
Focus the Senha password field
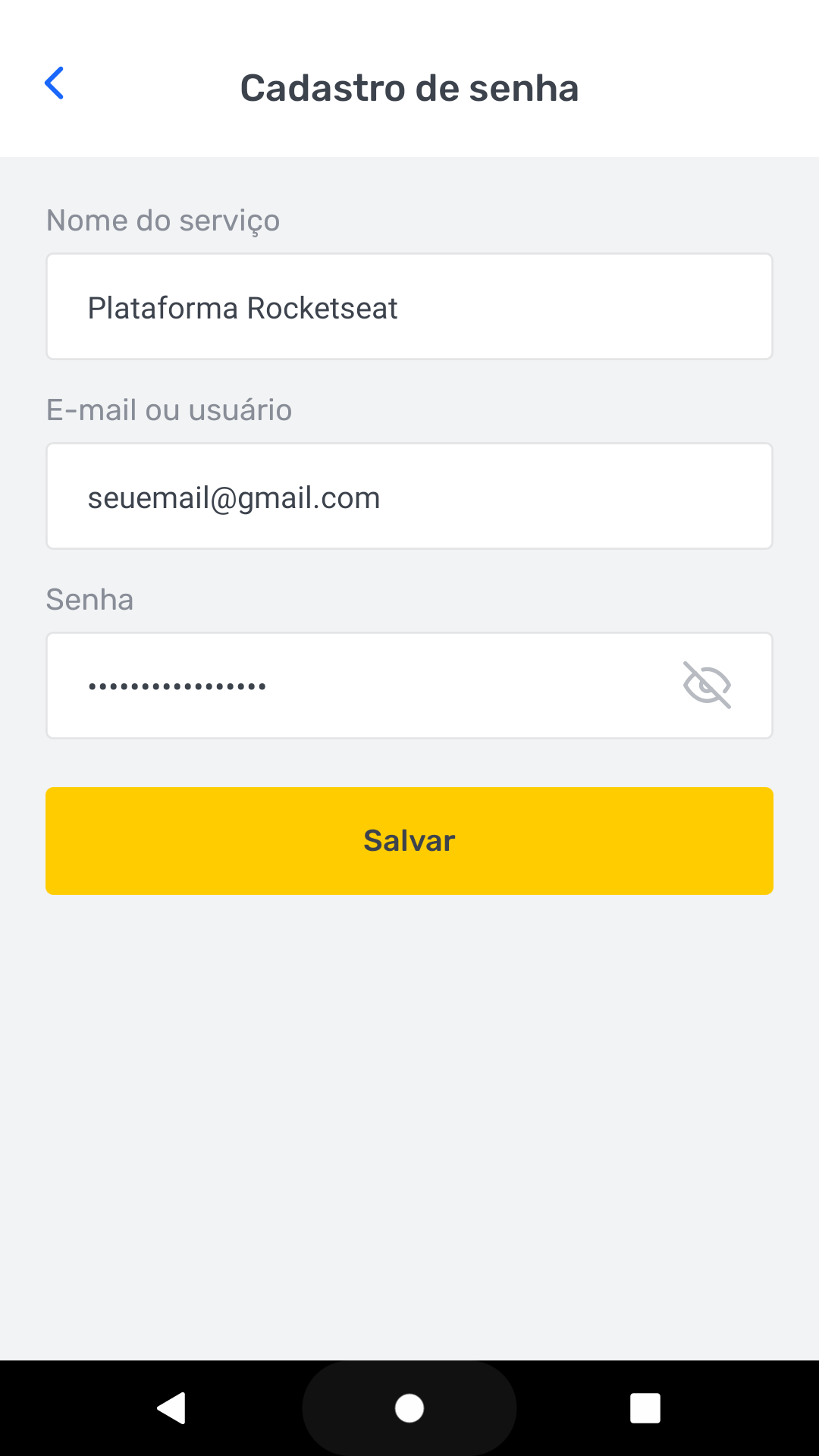point(341,685)
